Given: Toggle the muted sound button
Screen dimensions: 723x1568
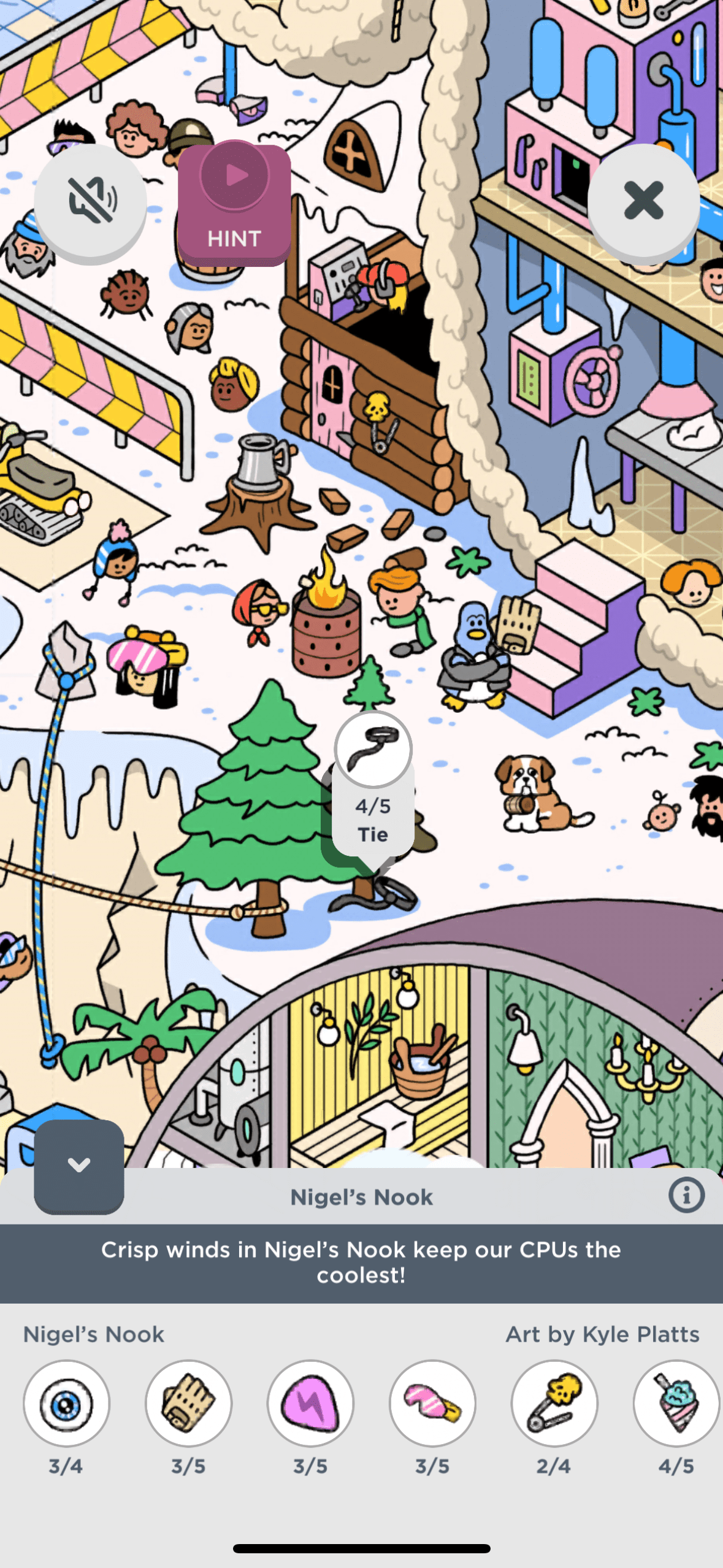Looking at the screenshot, I should tap(91, 200).
